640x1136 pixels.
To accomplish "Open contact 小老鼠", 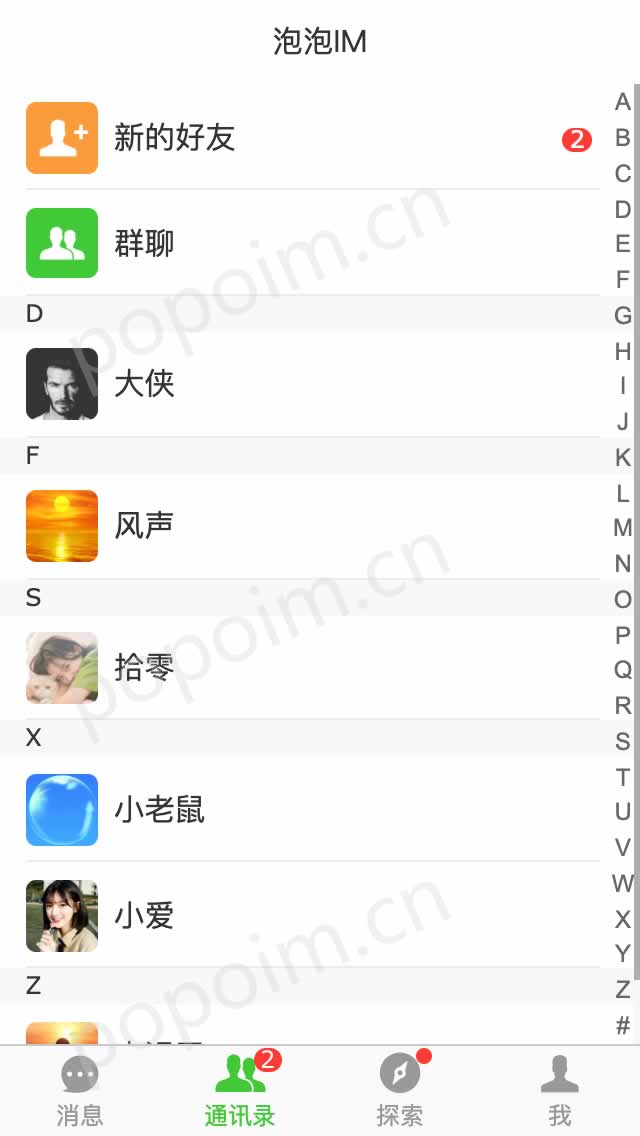I will coord(300,810).
